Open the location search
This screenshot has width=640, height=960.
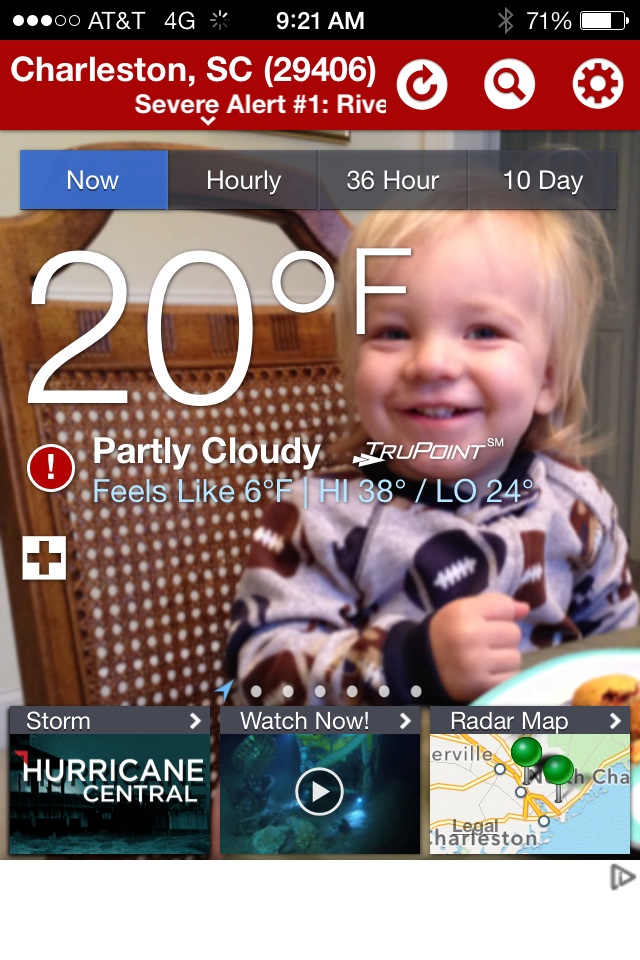[510, 85]
